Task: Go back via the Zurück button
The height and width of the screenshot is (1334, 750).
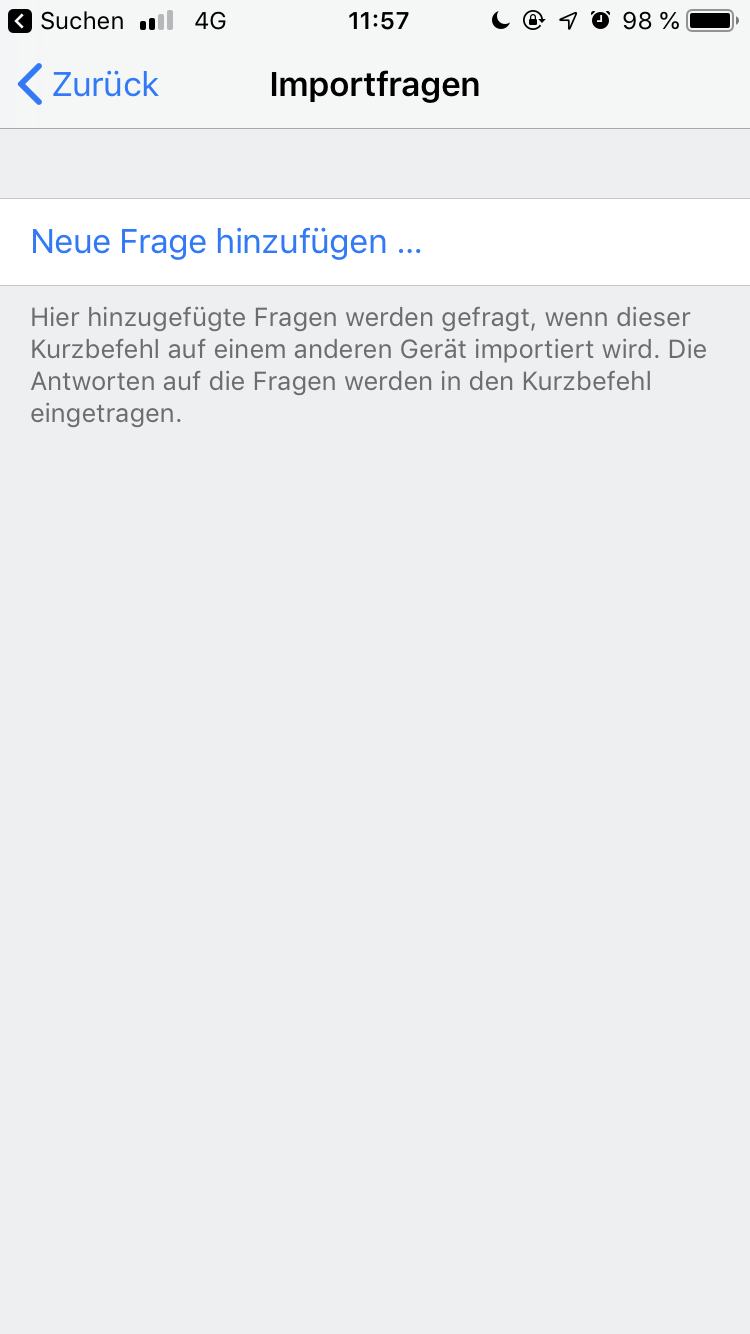Action: coord(88,85)
